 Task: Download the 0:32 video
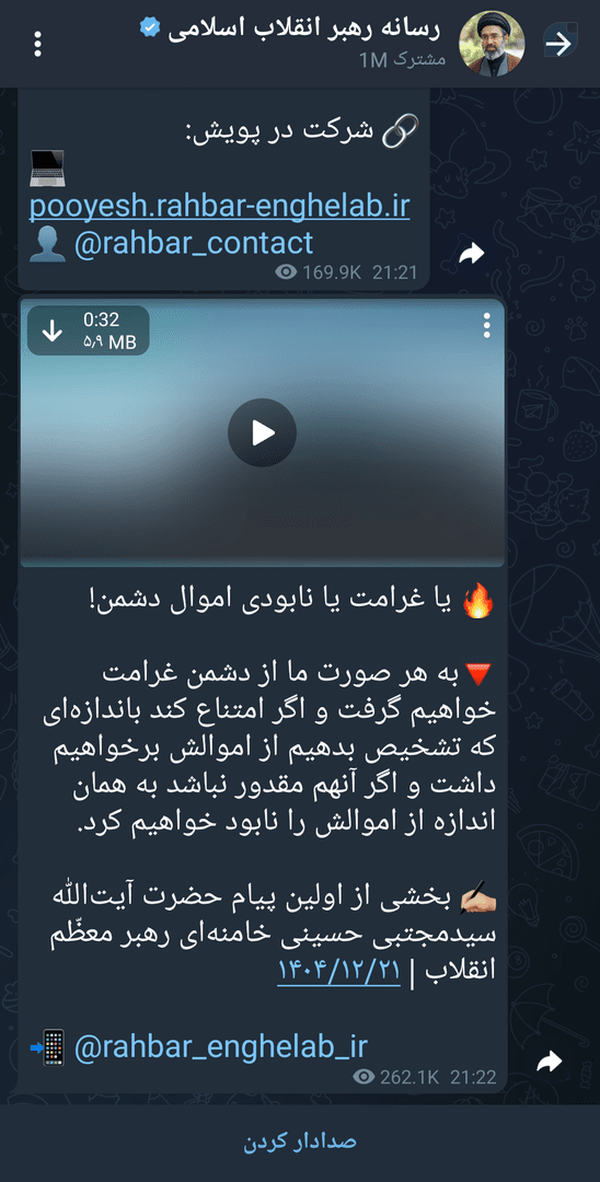51,331
